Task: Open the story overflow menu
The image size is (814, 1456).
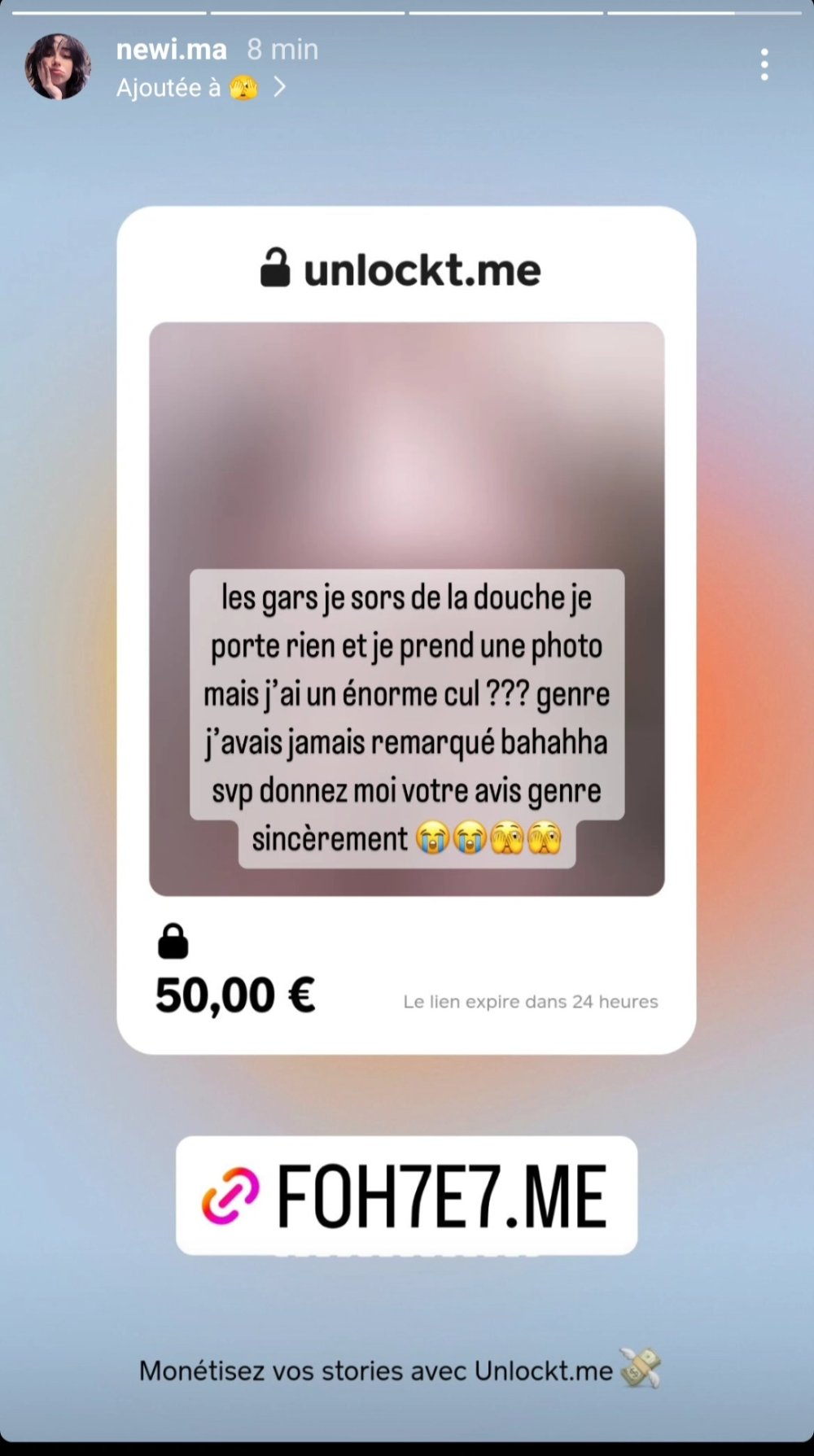Action: [764, 65]
